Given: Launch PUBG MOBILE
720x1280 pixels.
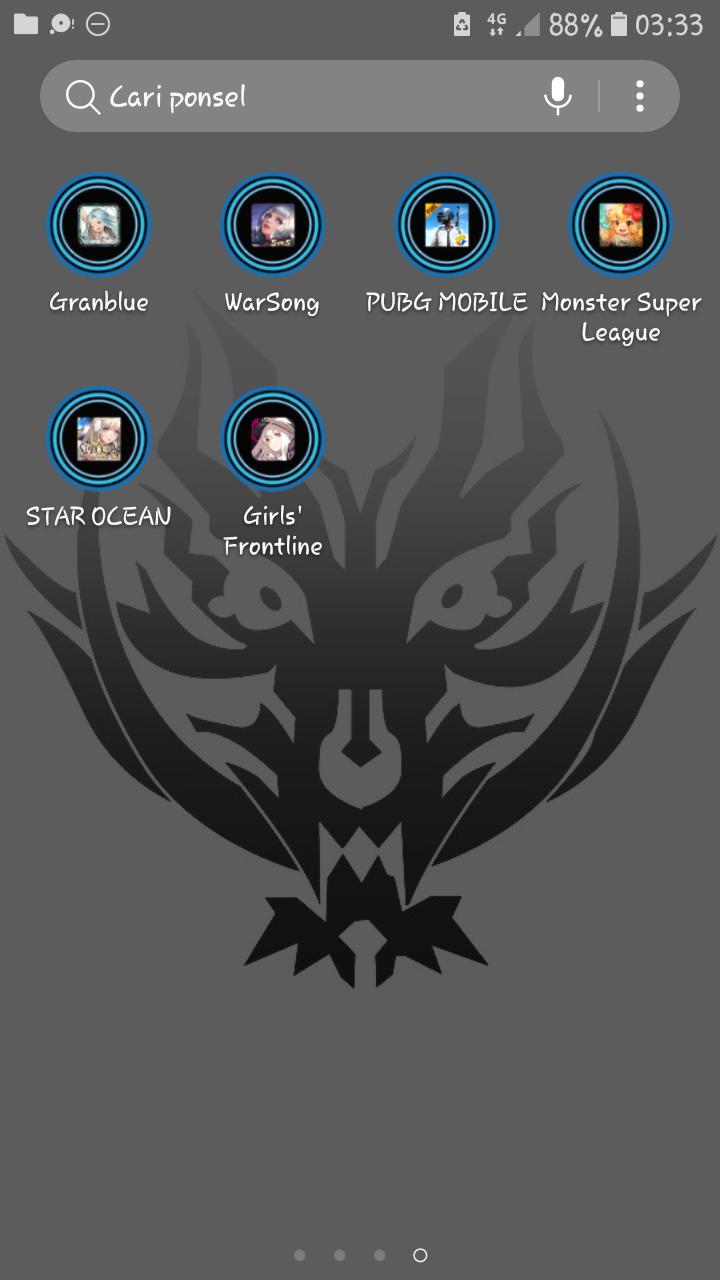Looking at the screenshot, I should [446, 226].
